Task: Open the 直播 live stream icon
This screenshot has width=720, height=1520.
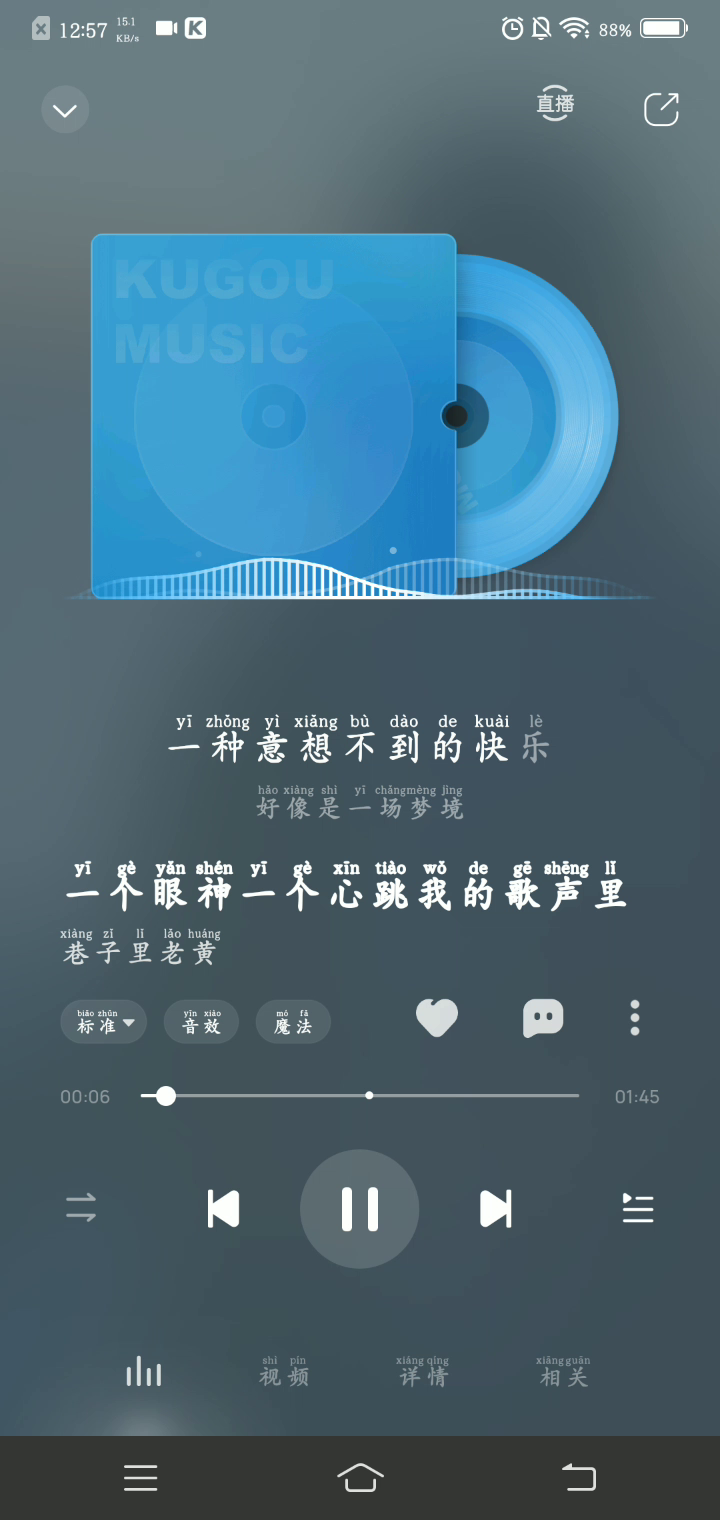Action: click(x=556, y=104)
